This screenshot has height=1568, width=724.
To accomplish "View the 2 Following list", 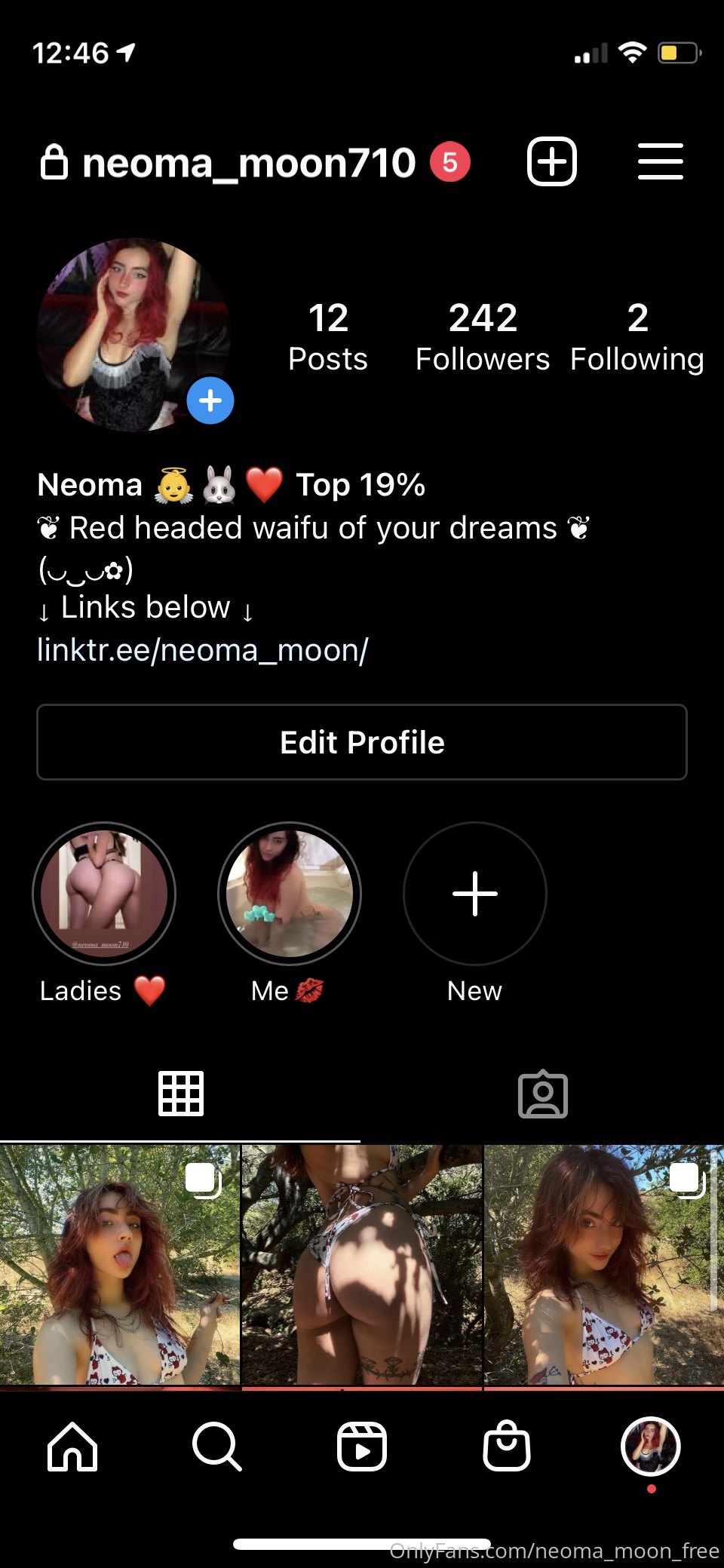I will (x=637, y=337).
